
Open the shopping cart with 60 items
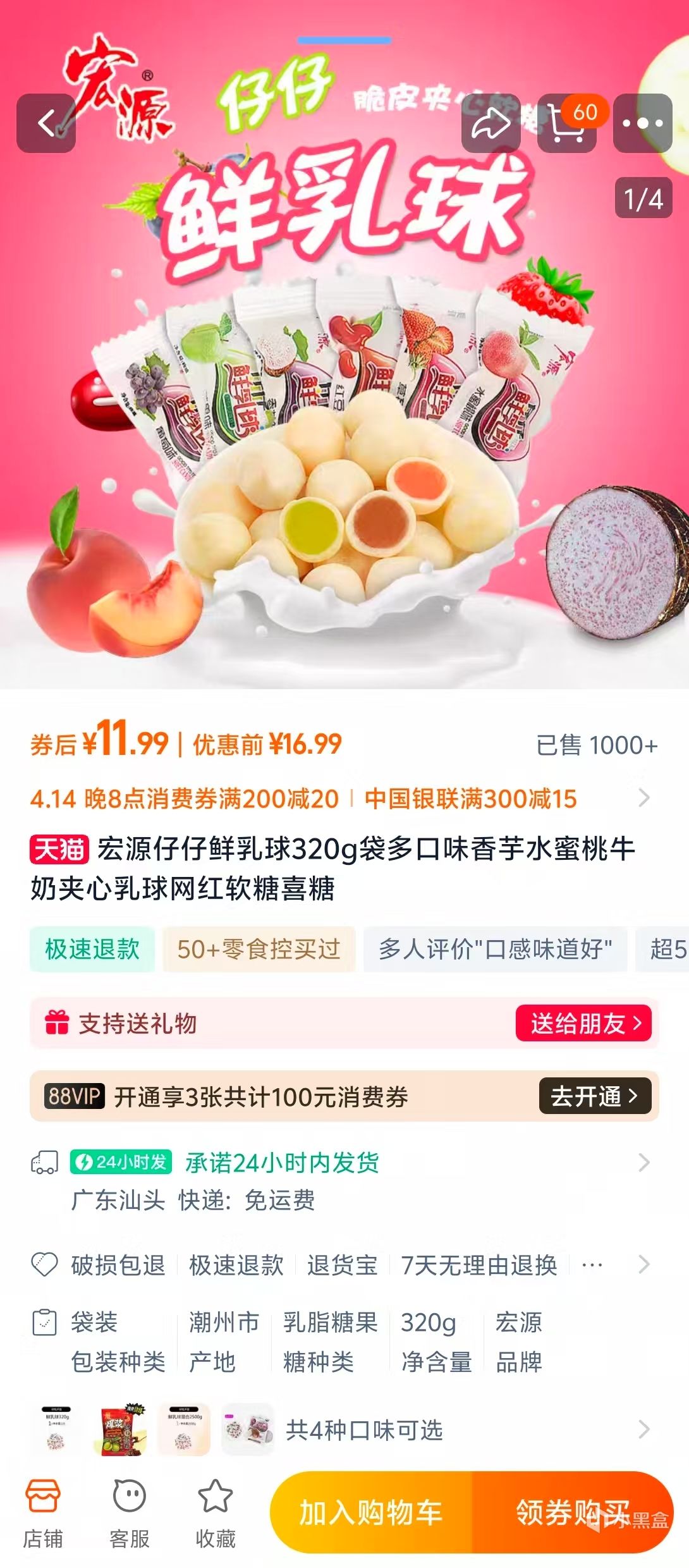point(567,123)
